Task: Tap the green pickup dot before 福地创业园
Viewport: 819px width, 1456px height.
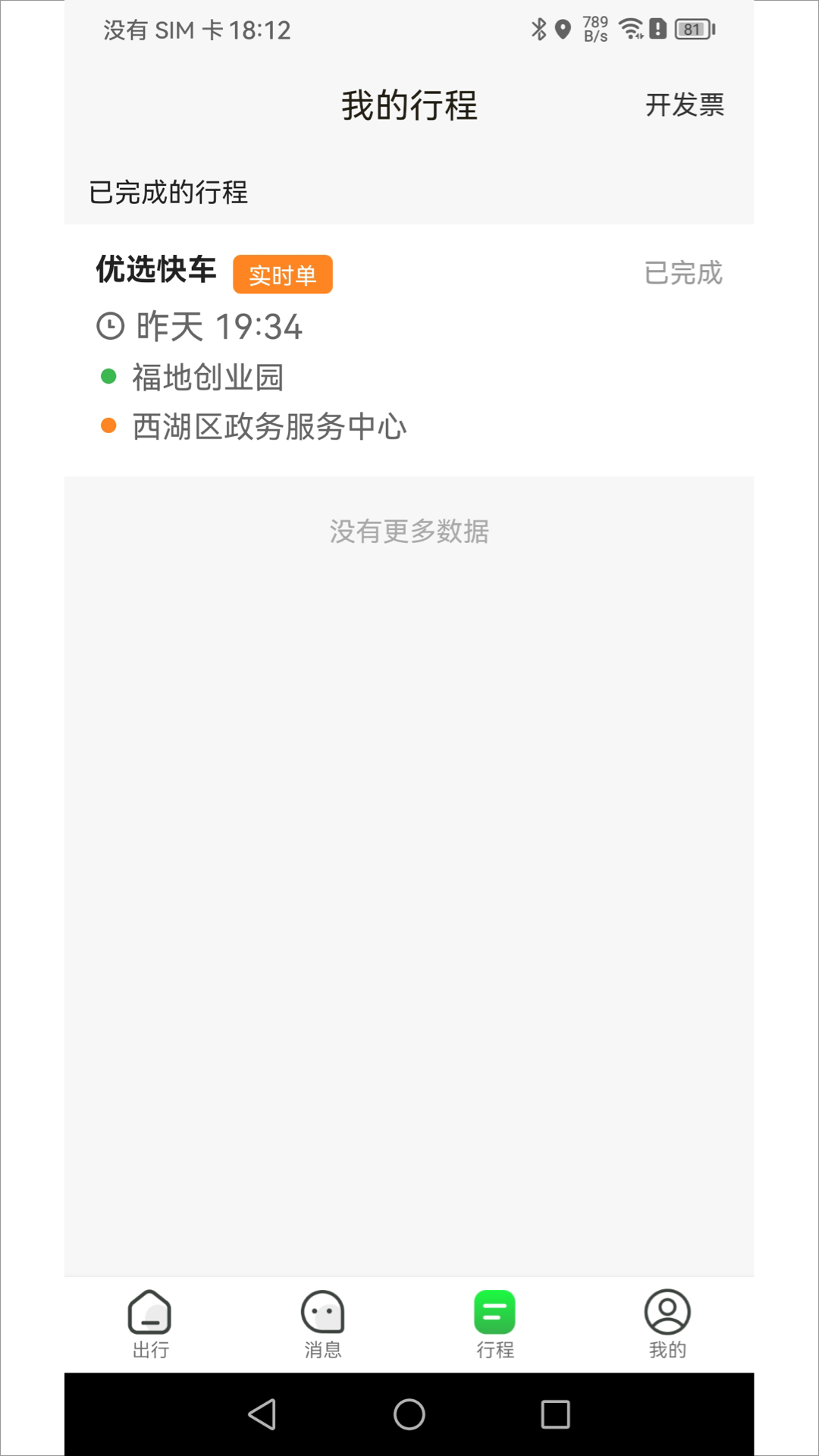Action: pos(109,375)
